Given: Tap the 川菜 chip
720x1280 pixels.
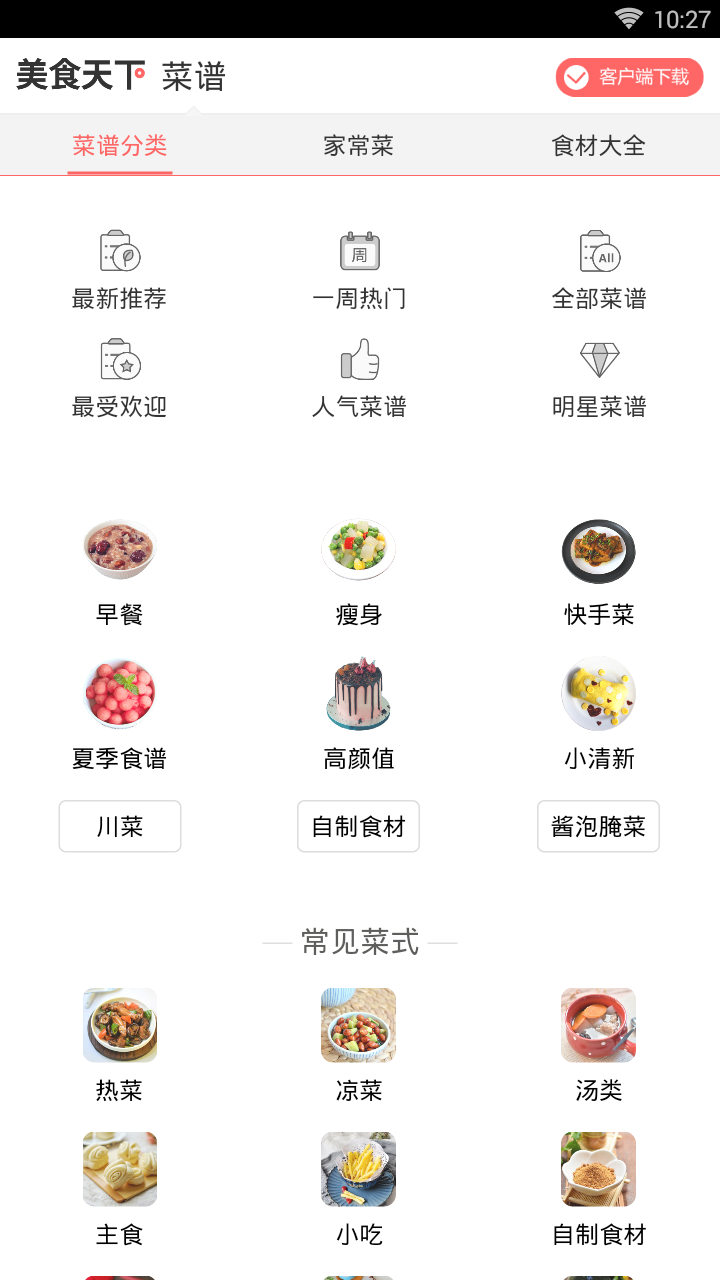Looking at the screenshot, I should pos(120,826).
